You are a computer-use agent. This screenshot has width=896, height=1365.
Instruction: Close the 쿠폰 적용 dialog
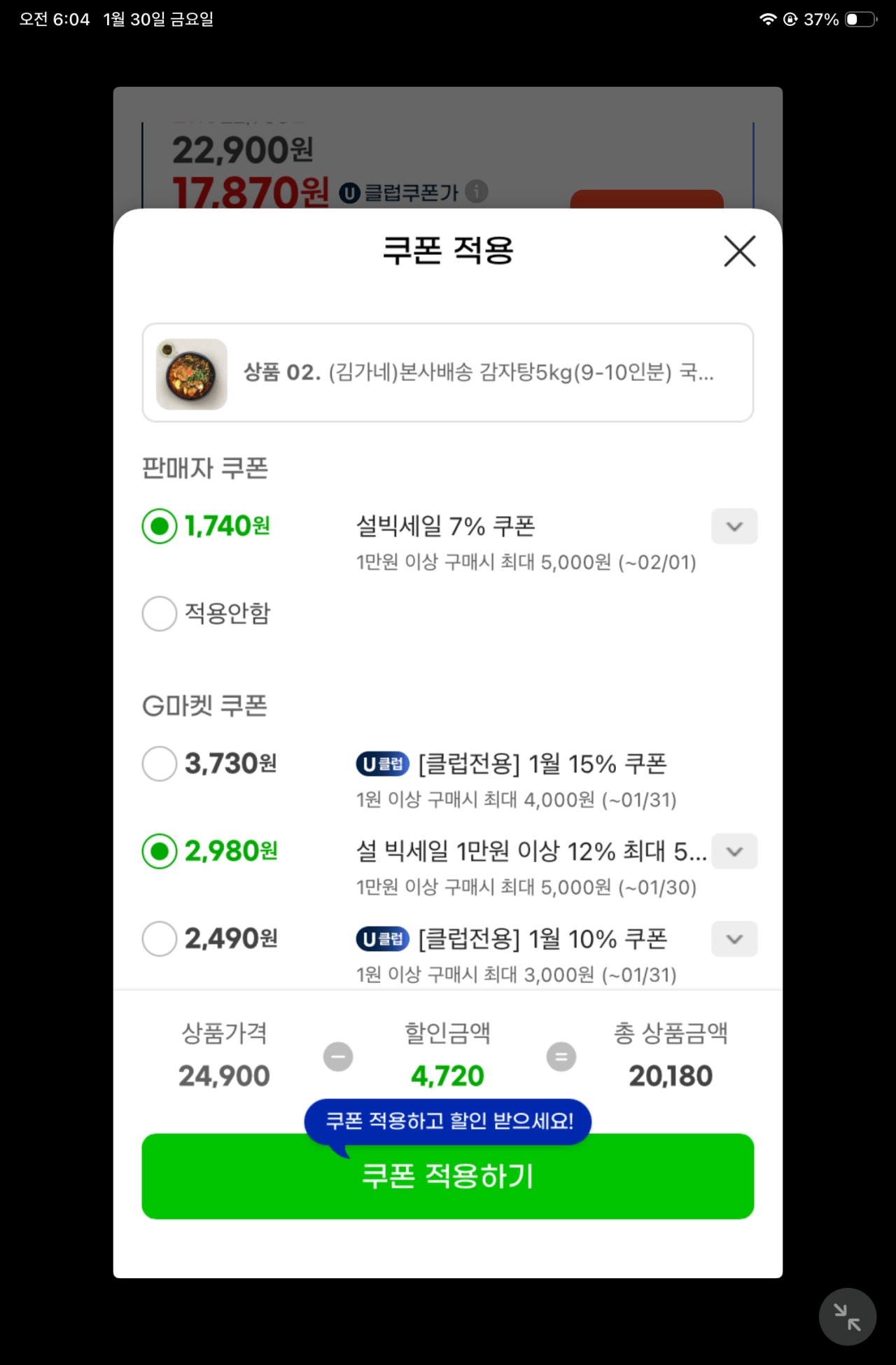pos(739,251)
